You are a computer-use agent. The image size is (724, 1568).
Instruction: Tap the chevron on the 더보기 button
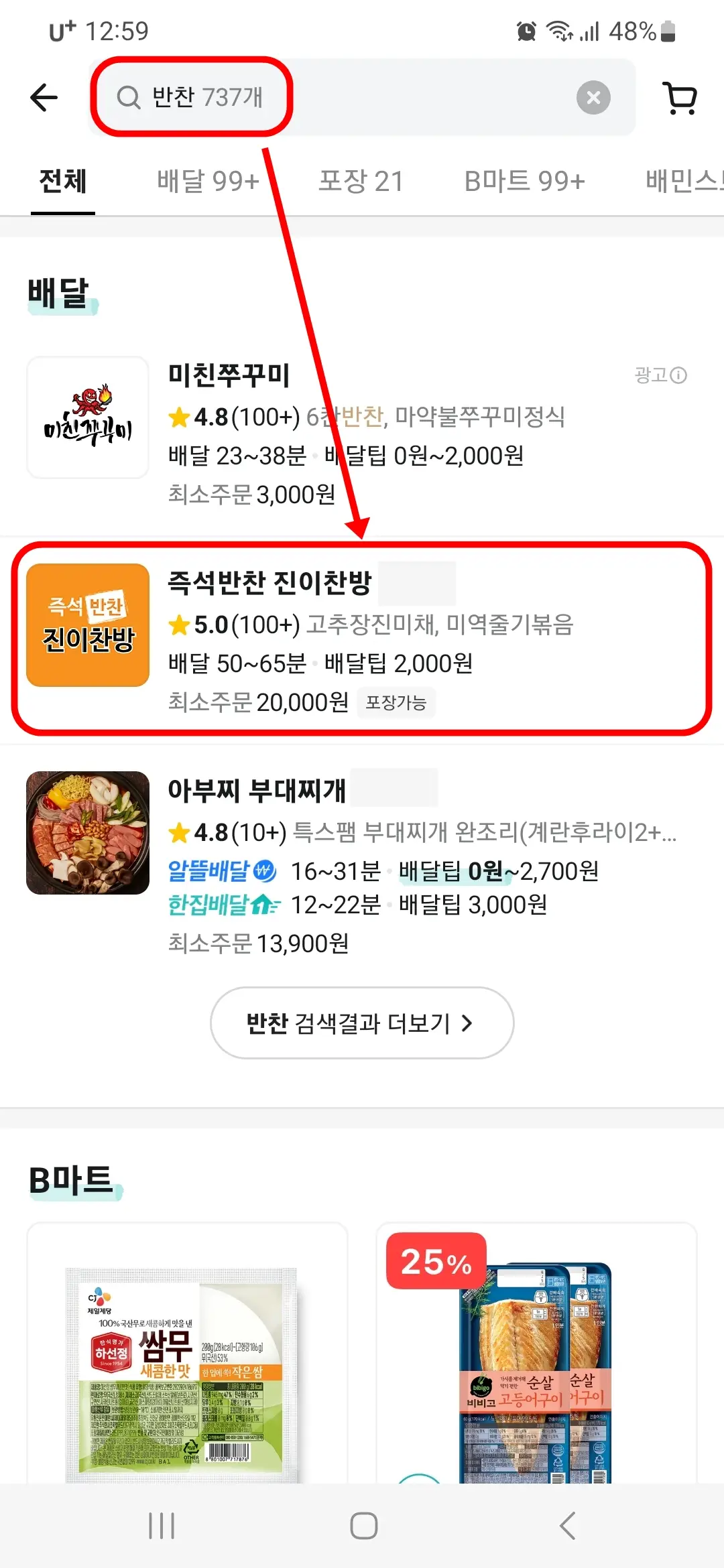pos(467,1023)
